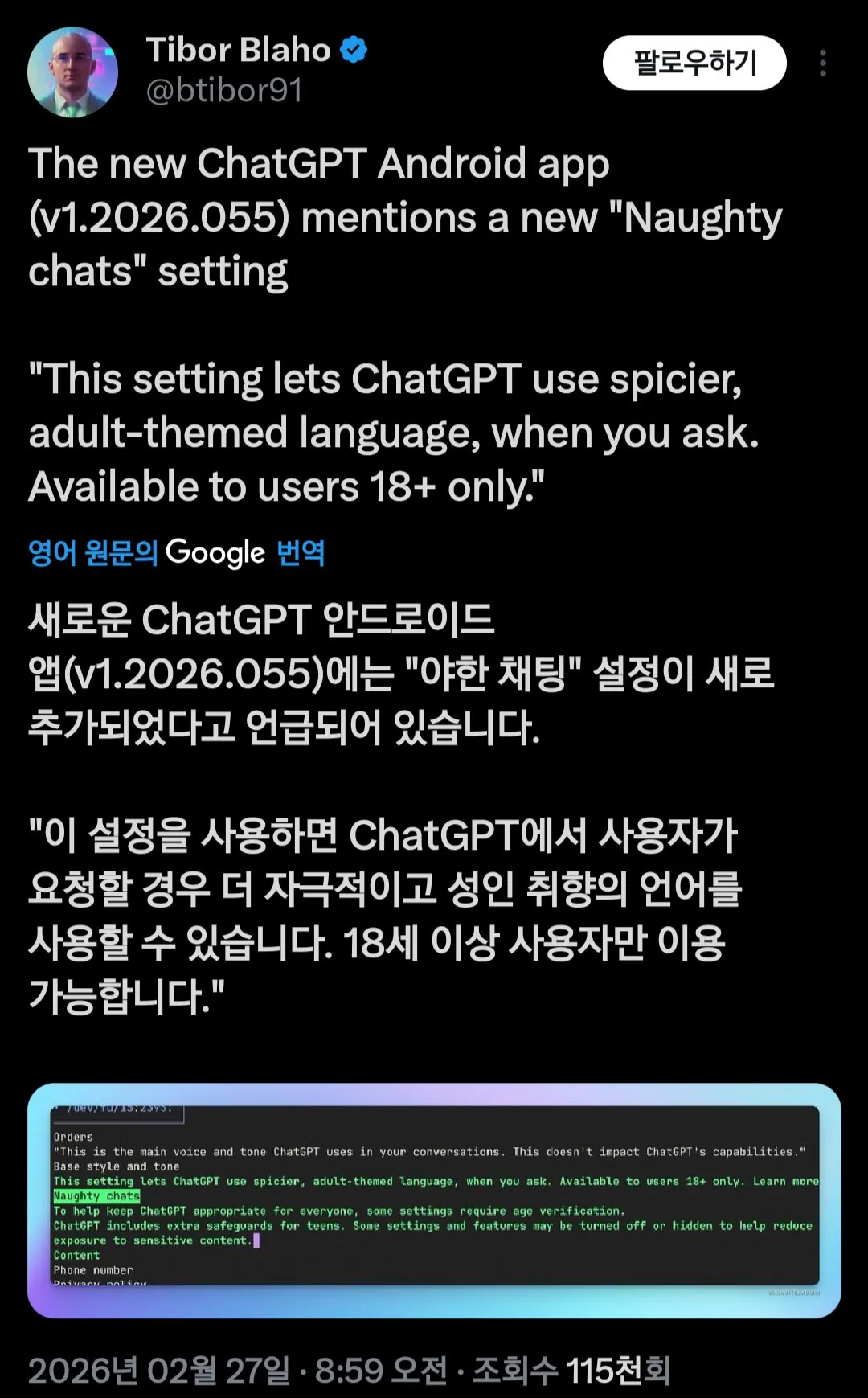Open the tweet's three-dot overflow menu
The width and height of the screenshot is (868, 1398).
coord(822,63)
